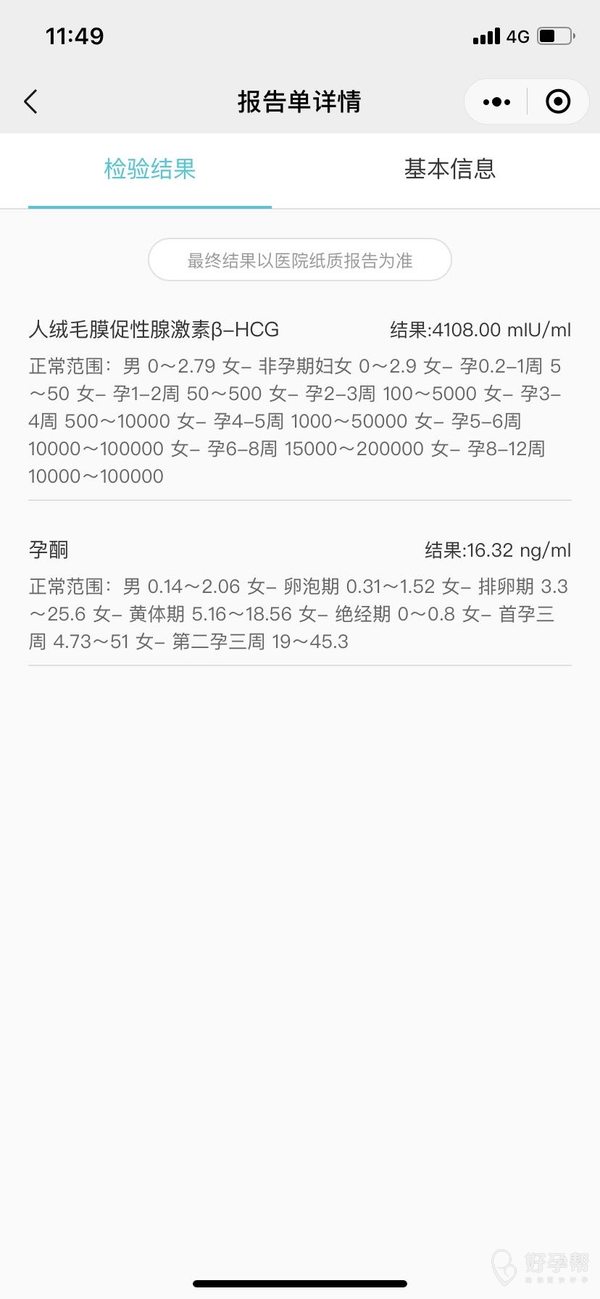Switch to the 基本信息 tab
This screenshot has height=1299, width=600.
(x=449, y=168)
